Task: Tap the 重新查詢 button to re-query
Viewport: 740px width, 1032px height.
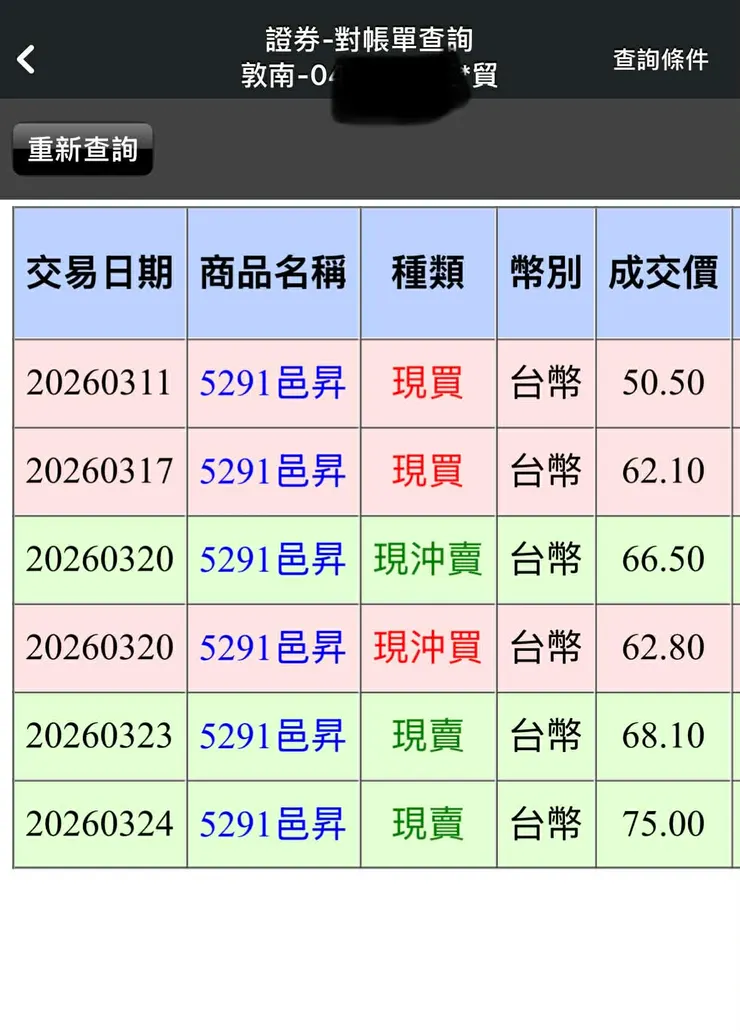Action: (x=82, y=150)
